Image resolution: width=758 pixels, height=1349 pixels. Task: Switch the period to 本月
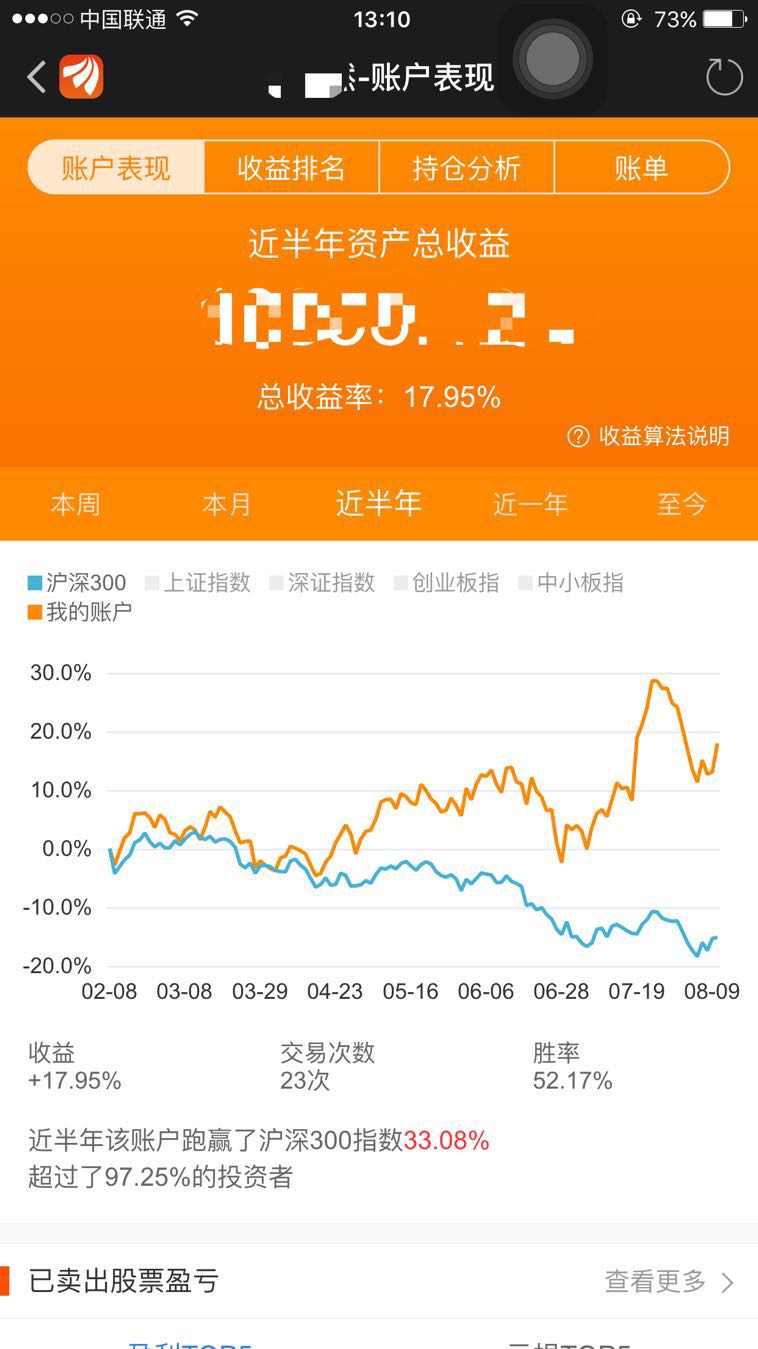tap(227, 504)
